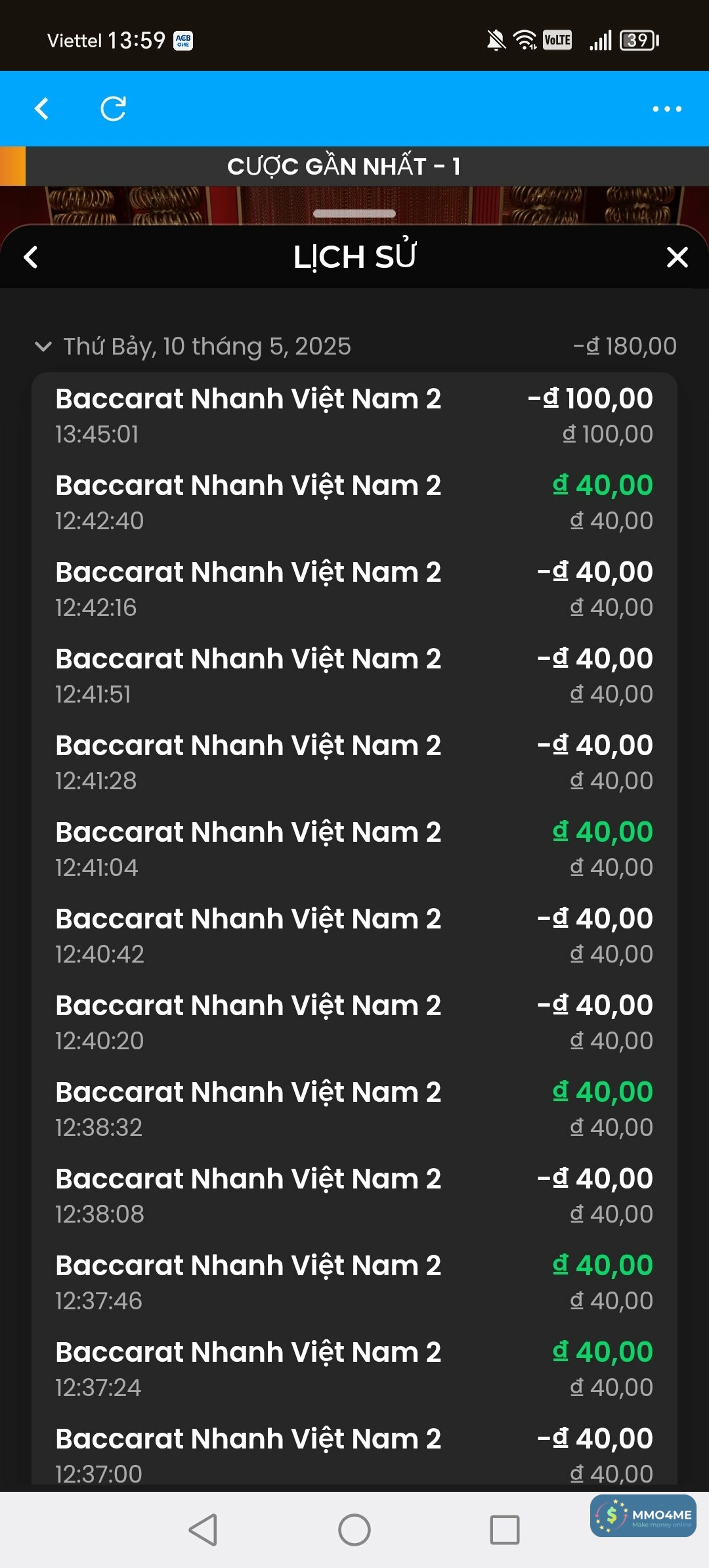Open the 12:37:46 bet record
Screen dimensions: 709x1568
click(354, 1282)
